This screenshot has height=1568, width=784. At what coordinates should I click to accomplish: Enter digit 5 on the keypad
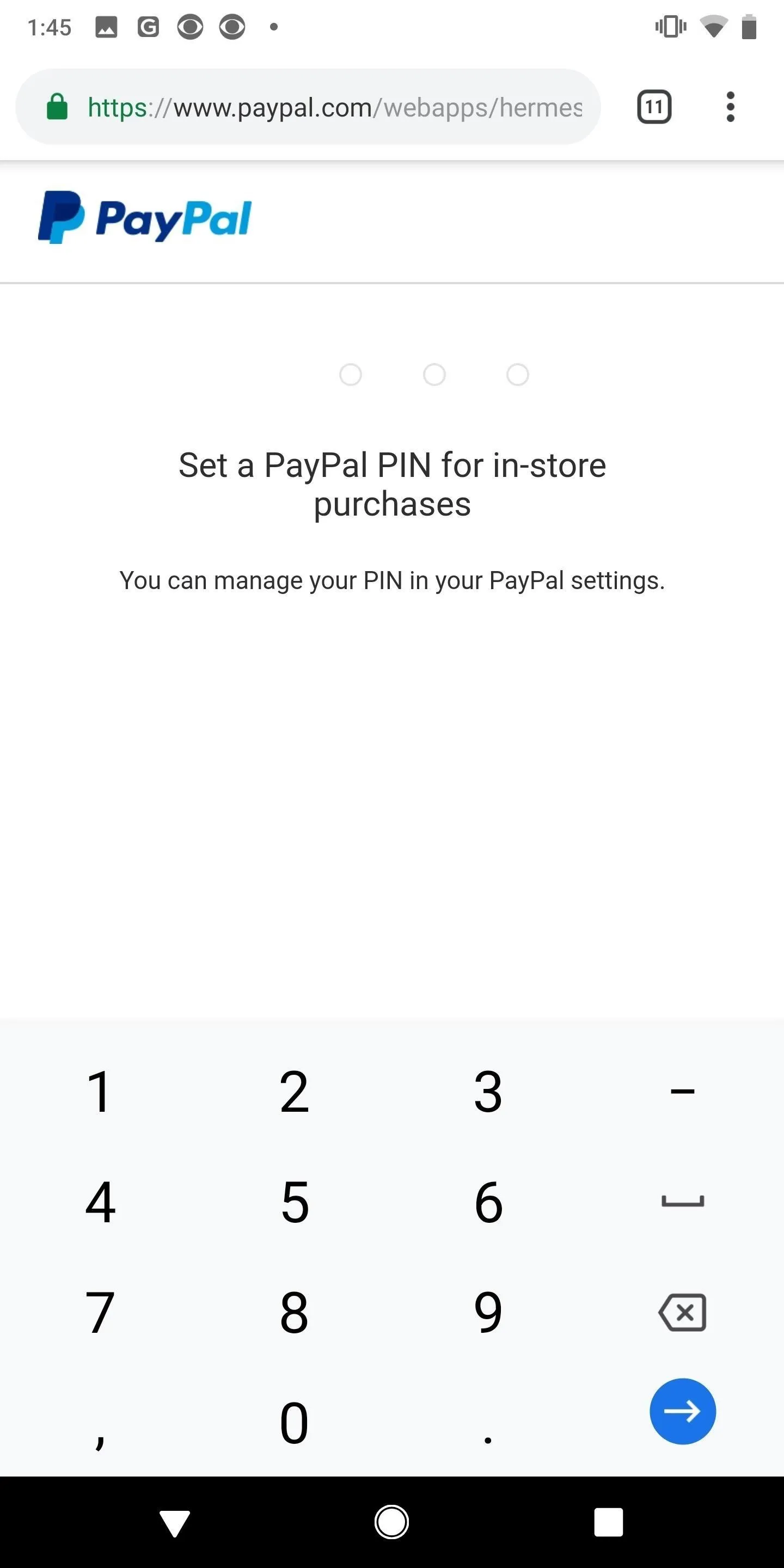point(294,1202)
